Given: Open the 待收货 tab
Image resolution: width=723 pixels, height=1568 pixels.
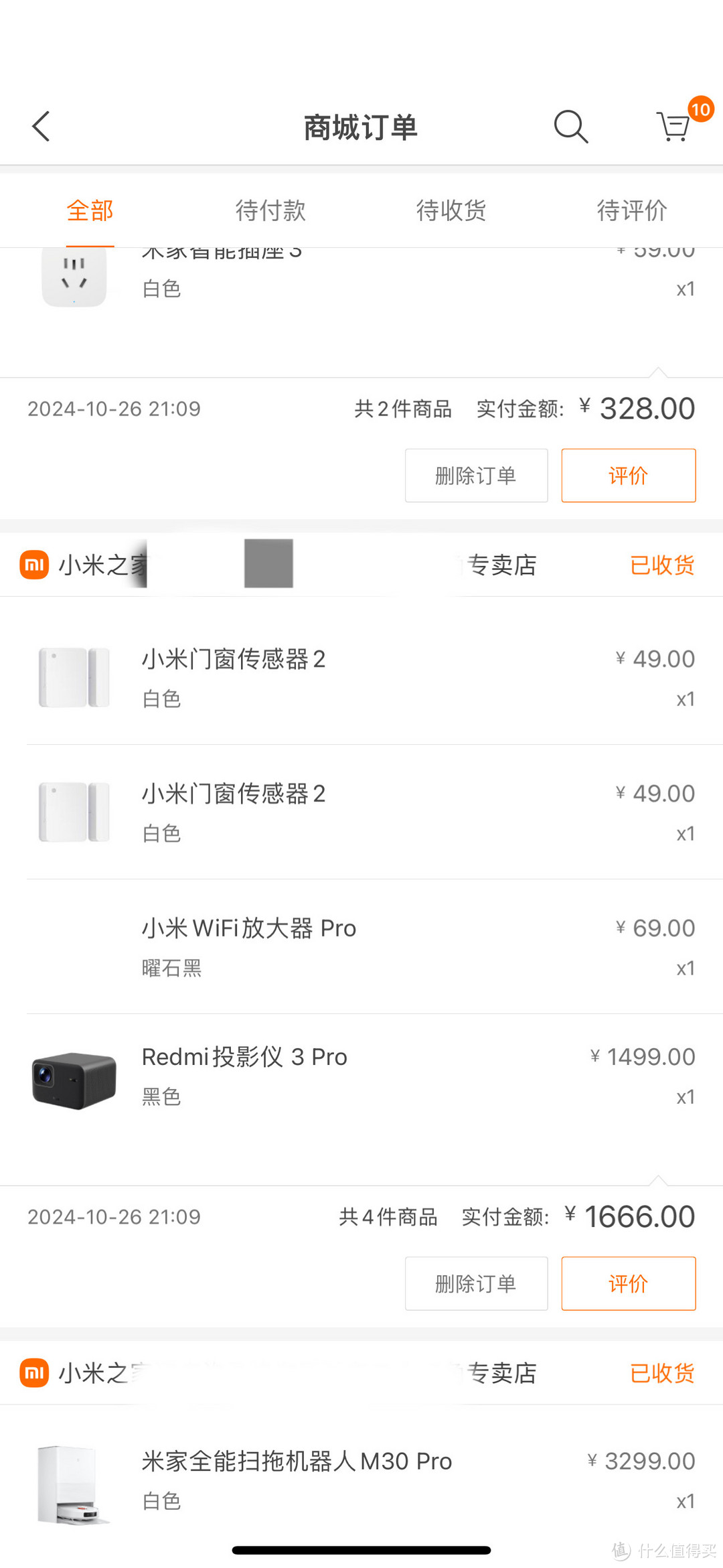Looking at the screenshot, I should click(x=450, y=210).
